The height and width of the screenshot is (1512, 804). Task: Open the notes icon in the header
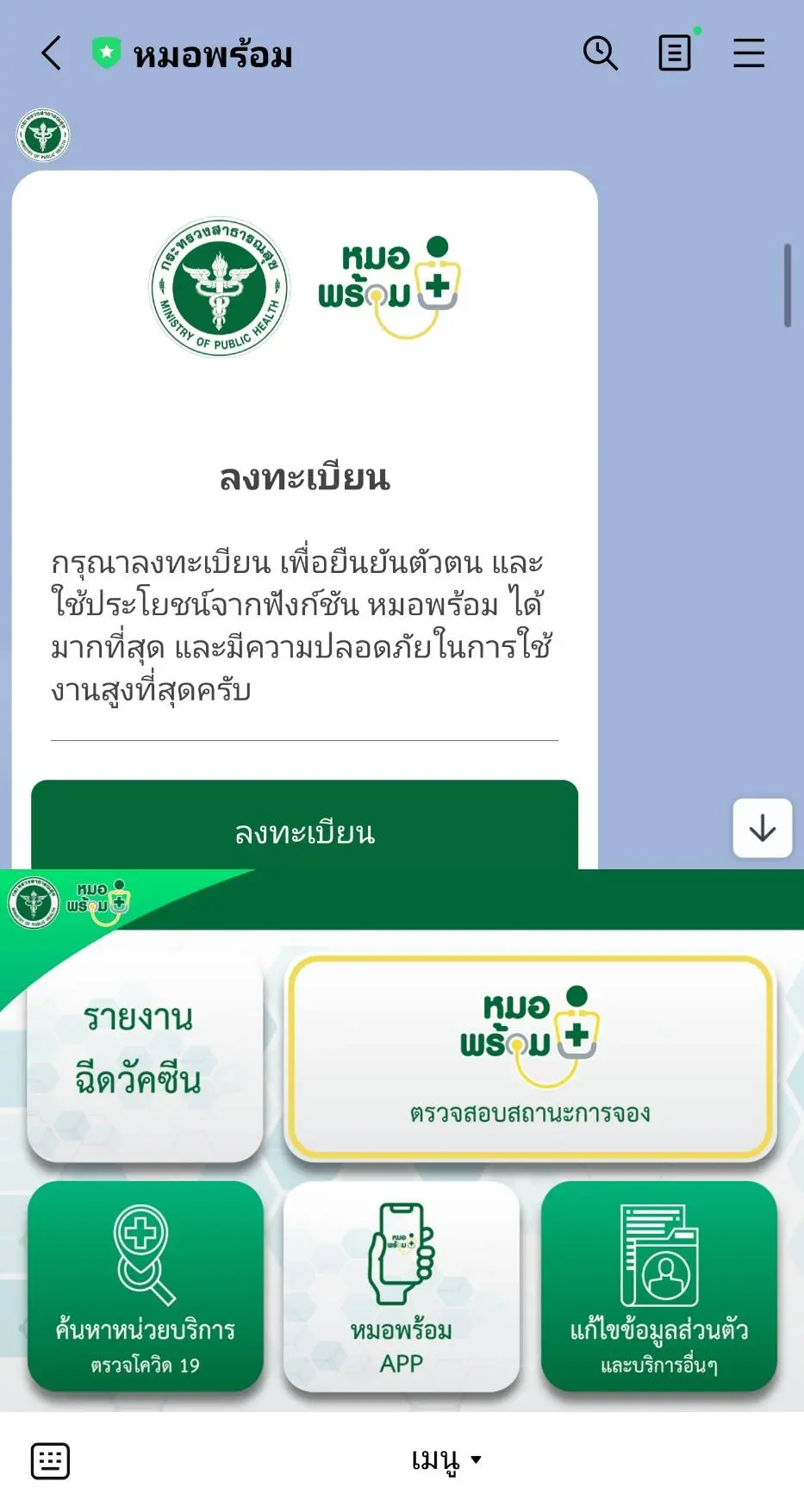click(x=675, y=53)
